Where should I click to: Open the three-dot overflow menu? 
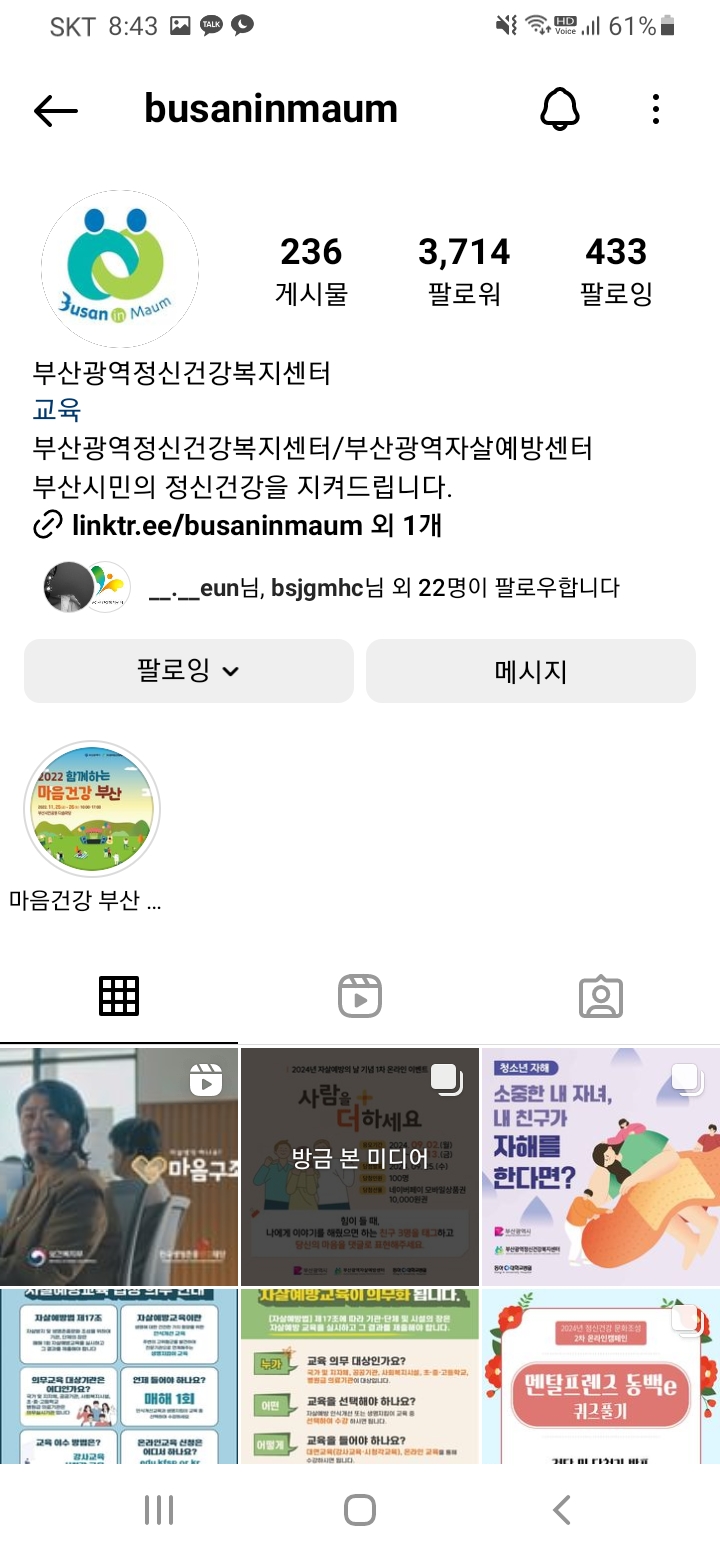(x=655, y=109)
